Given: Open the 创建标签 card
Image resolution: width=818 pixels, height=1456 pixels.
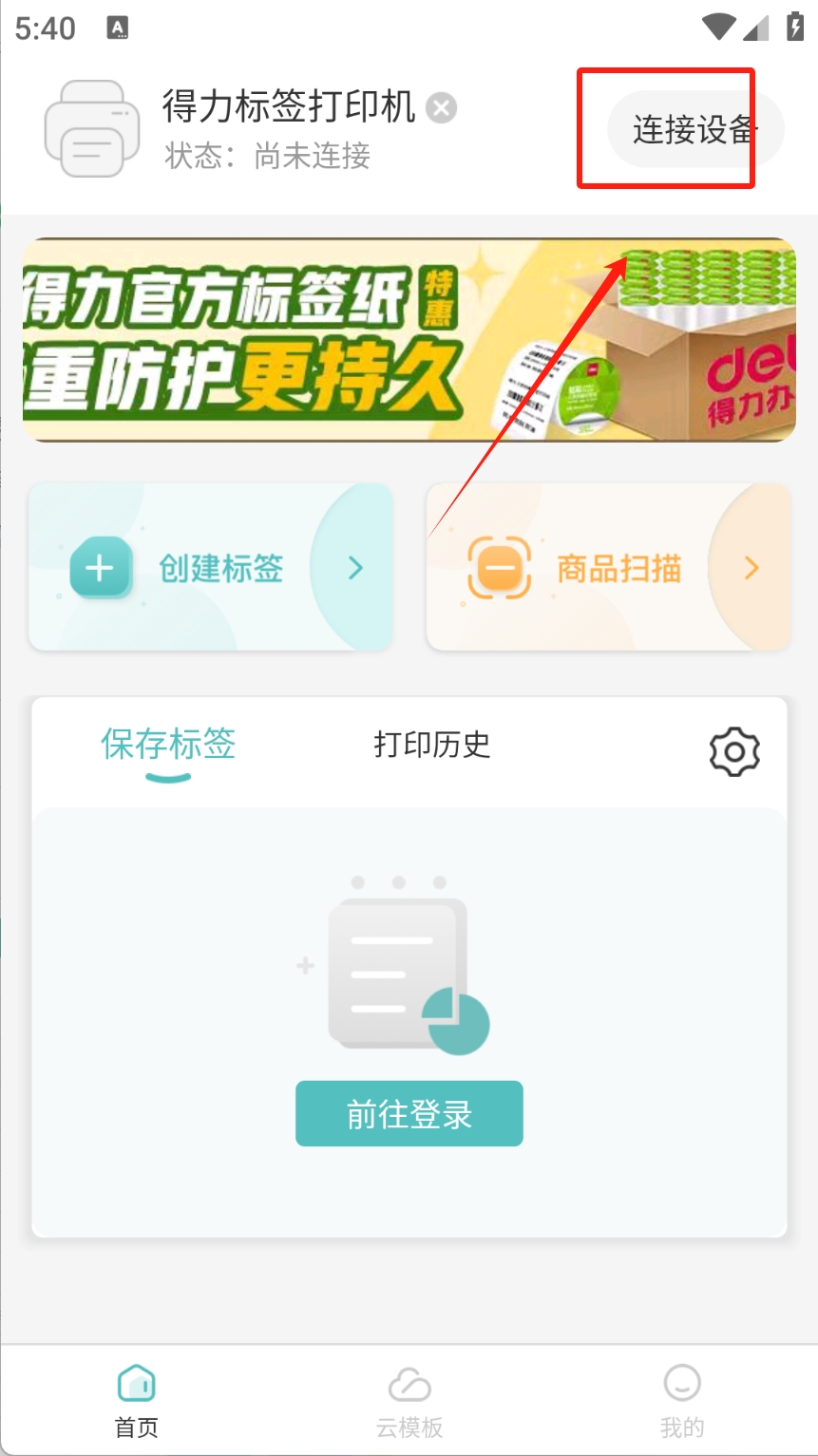Looking at the screenshot, I should 210,568.
